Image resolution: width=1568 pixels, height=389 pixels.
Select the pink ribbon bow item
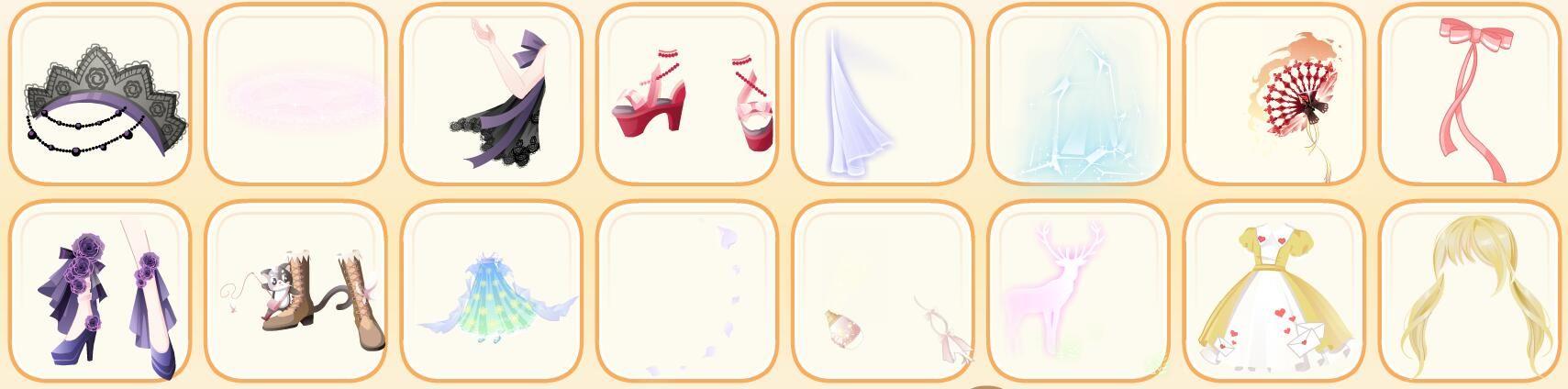point(1469,94)
